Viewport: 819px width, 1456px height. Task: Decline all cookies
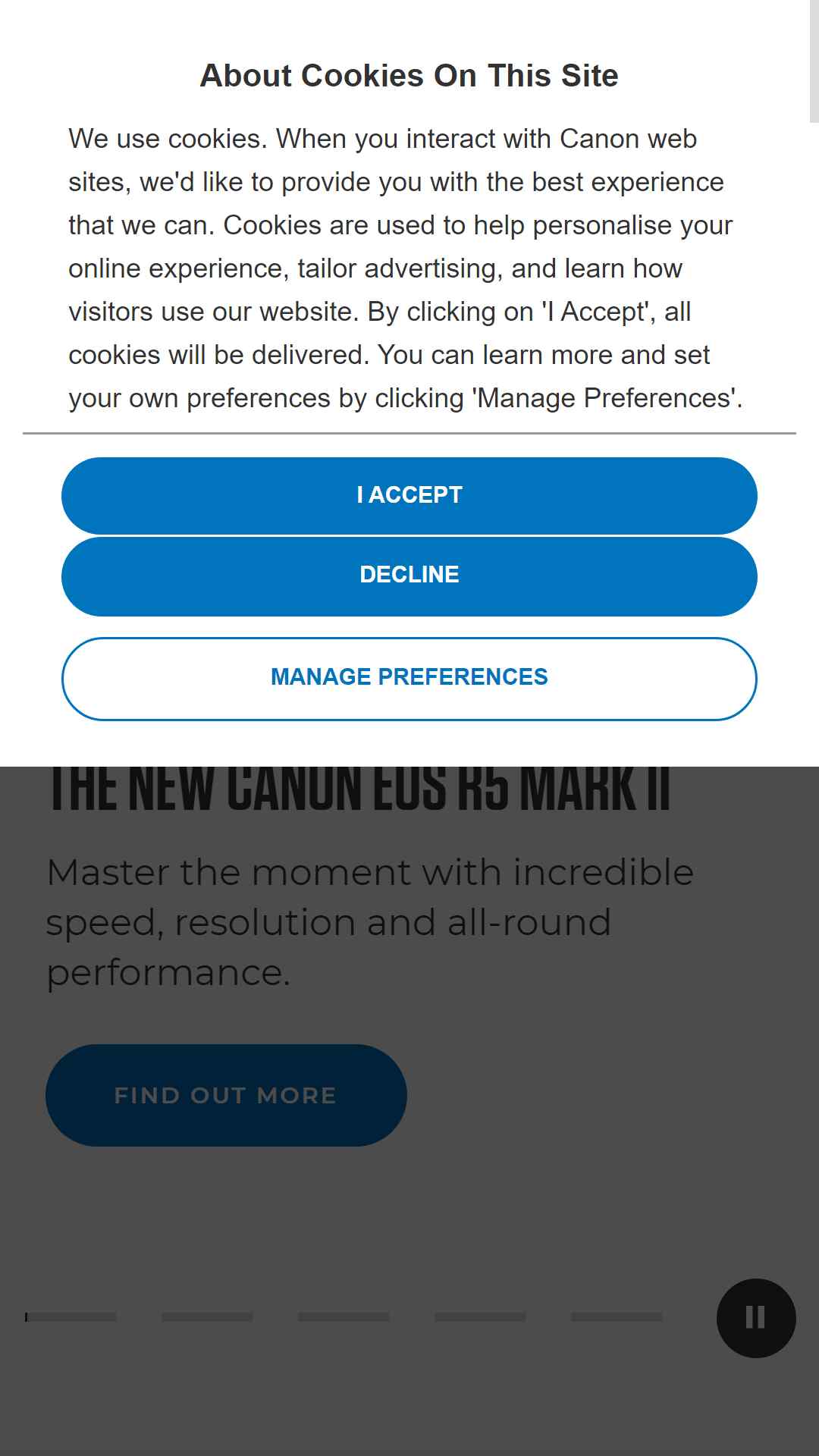409,576
